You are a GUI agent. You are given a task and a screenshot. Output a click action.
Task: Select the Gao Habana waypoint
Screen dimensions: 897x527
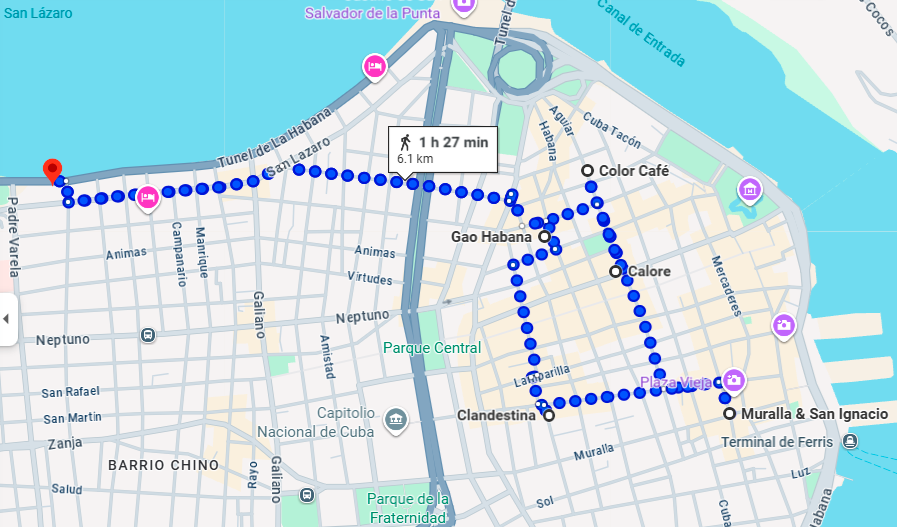point(545,237)
